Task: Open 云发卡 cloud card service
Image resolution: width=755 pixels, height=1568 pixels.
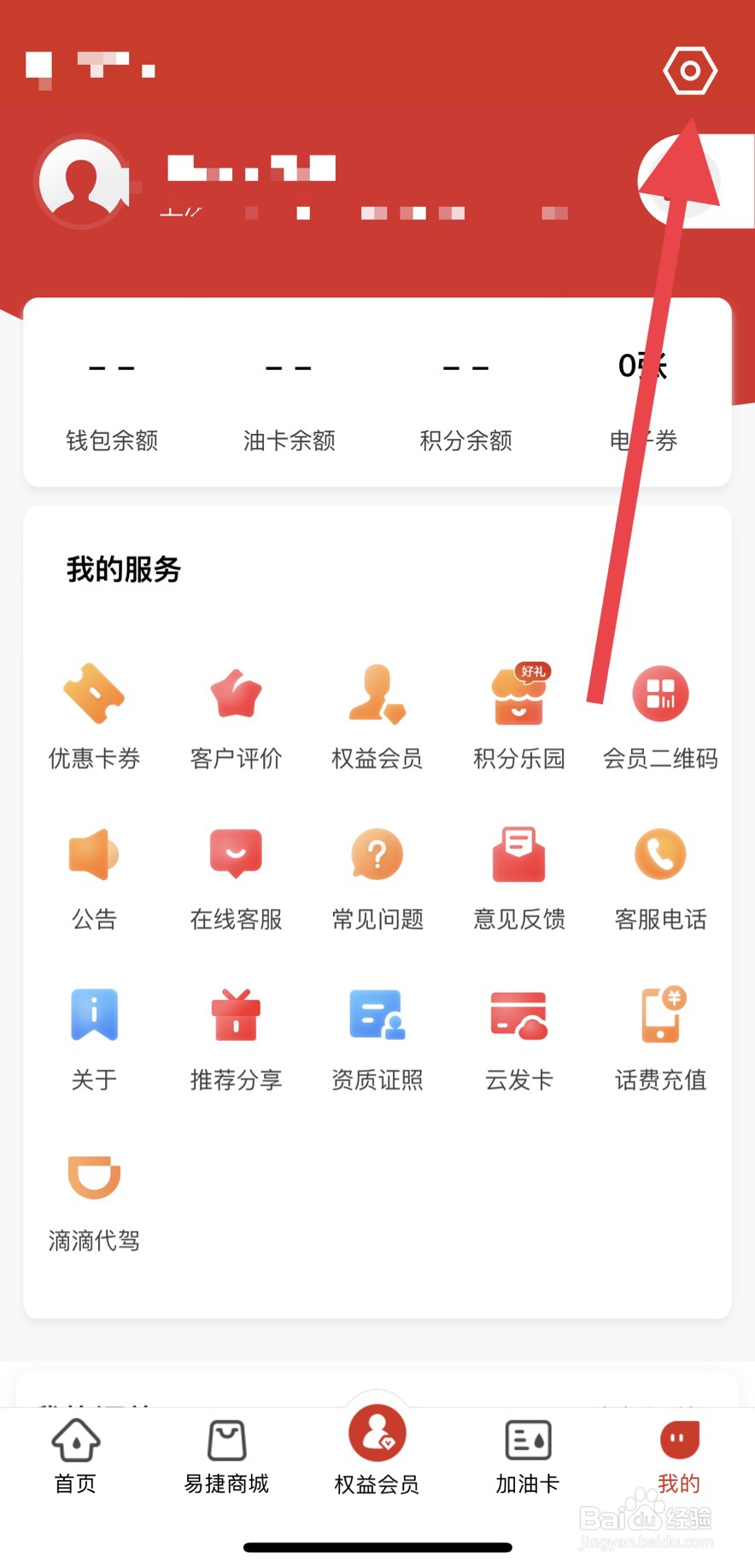Action: point(518,1037)
